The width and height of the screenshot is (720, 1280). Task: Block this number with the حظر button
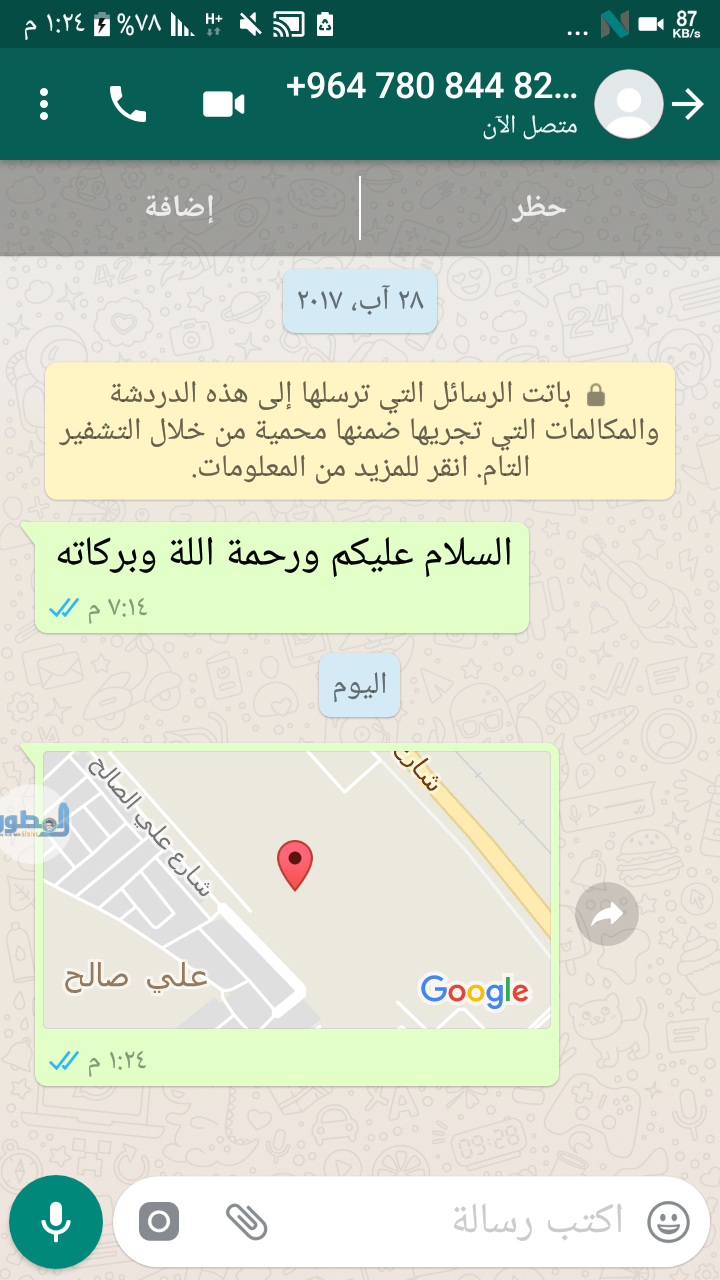point(540,208)
